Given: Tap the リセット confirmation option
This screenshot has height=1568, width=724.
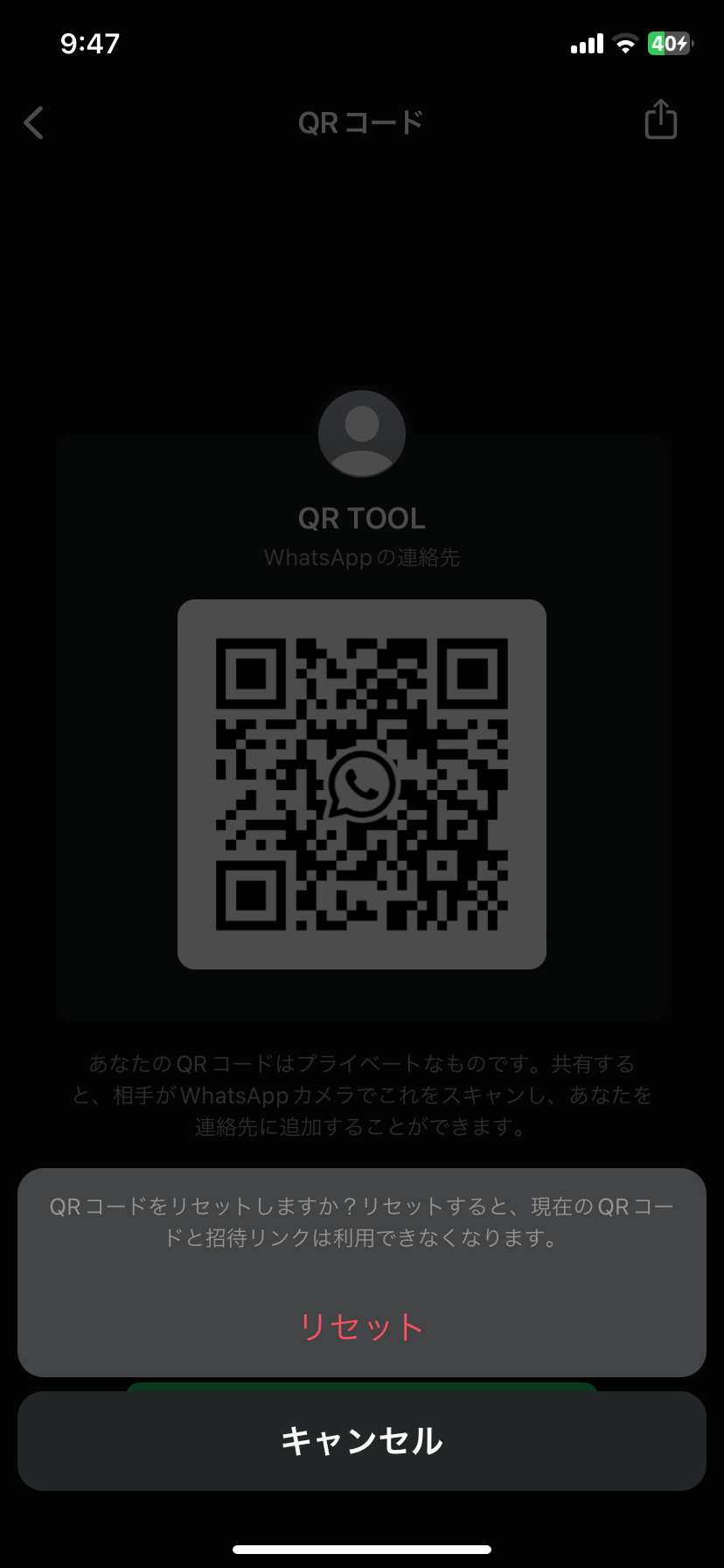Looking at the screenshot, I should point(361,1325).
